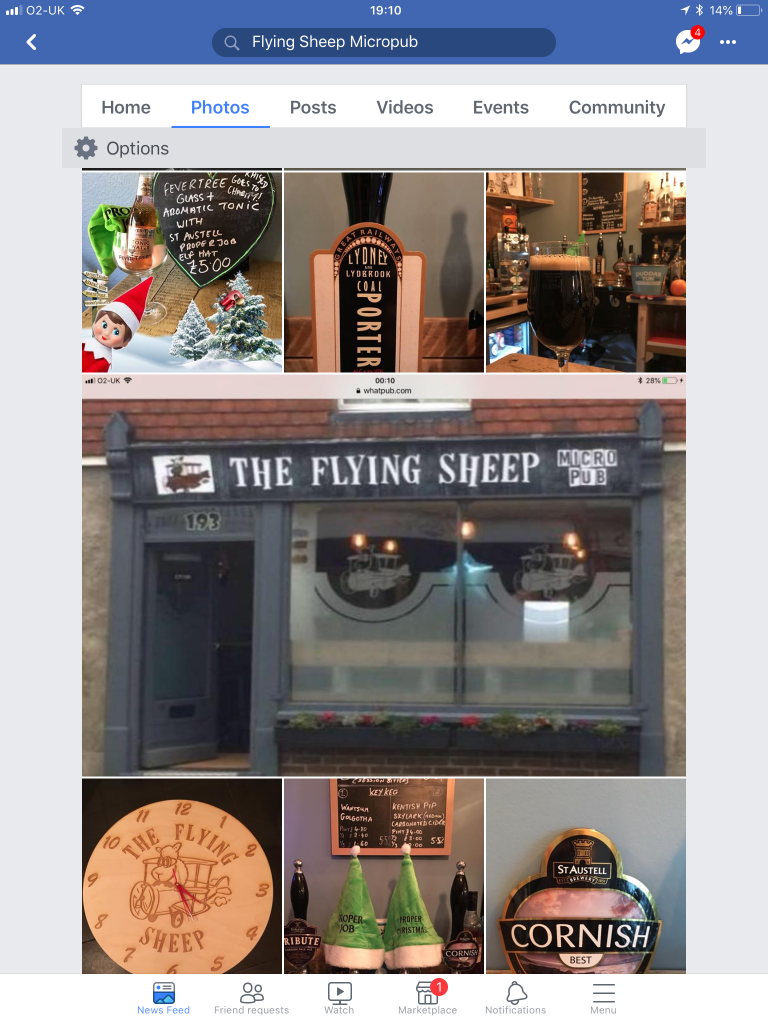Open the elf and Fevertree chalkboard photo
Image resolution: width=768 pixels, height=1024 pixels.
point(182,271)
